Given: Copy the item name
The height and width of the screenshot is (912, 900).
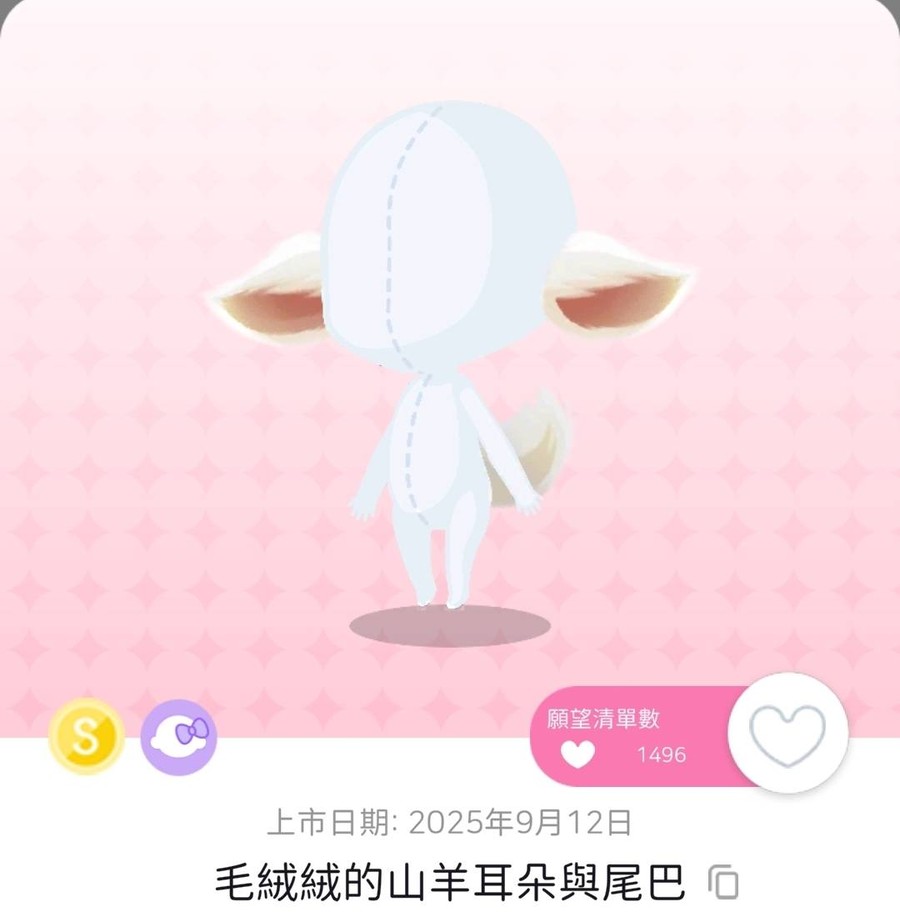Looking at the screenshot, I should coord(723,882).
